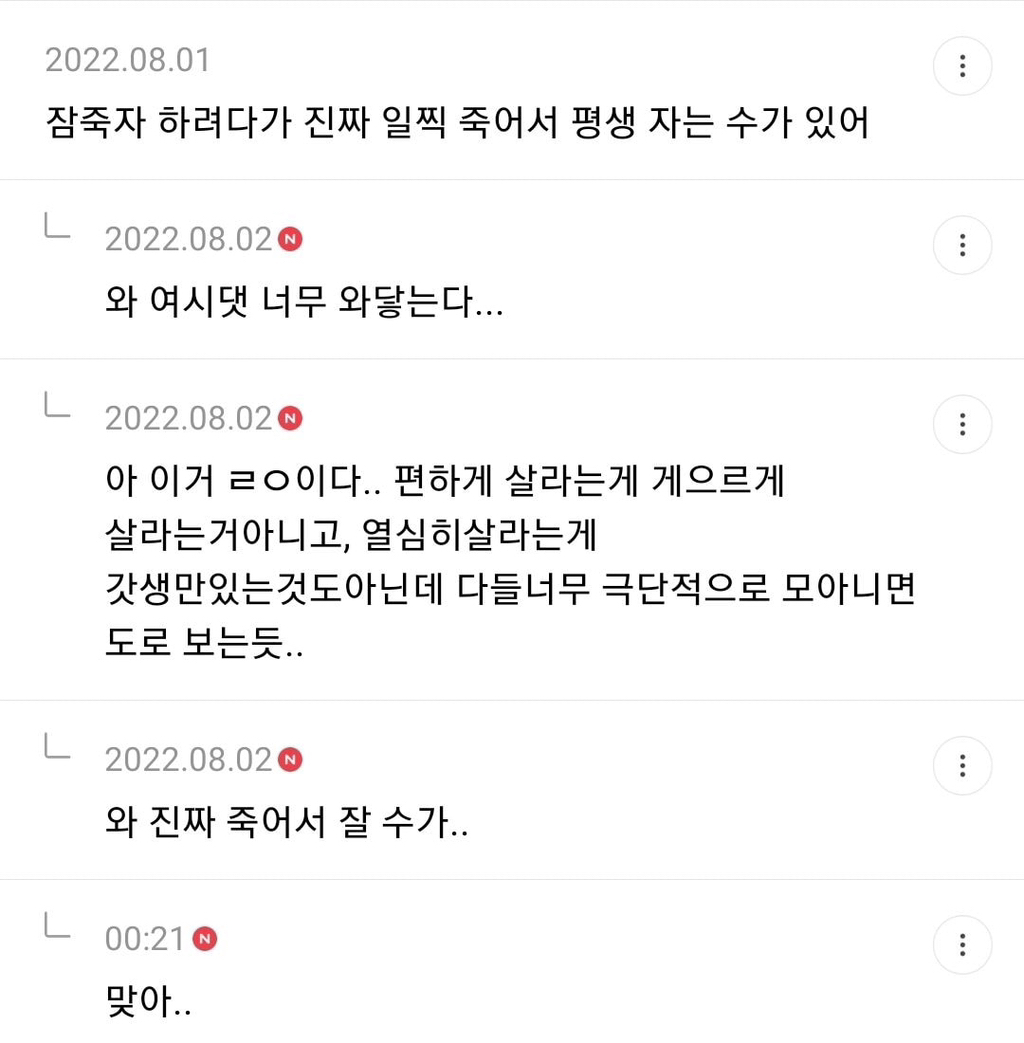The width and height of the screenshot is (1024, 1043).
Task: Open options menu for the '와 진짜 죽어서' reply
Action: tap(962, 766)
